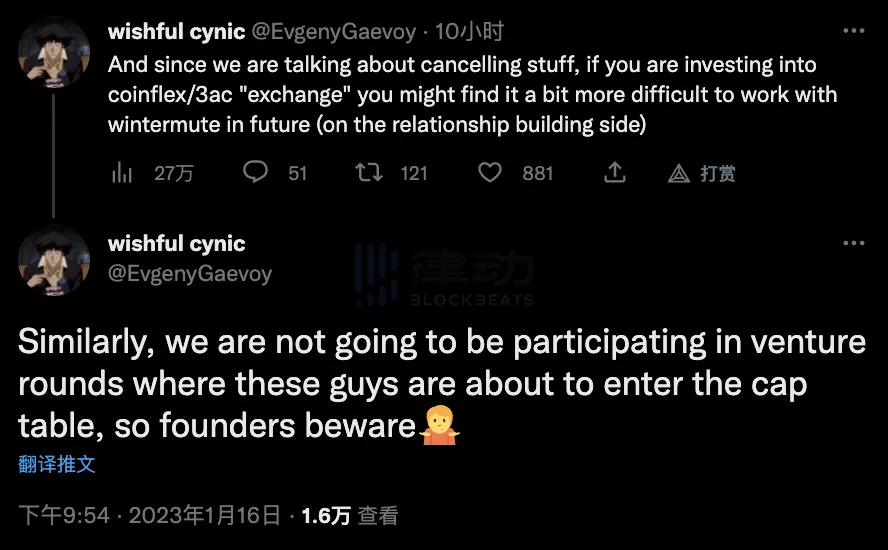Like the tweet with 881 likes
This screenshot has height=550, width=888.
click(x=489, y=173)
